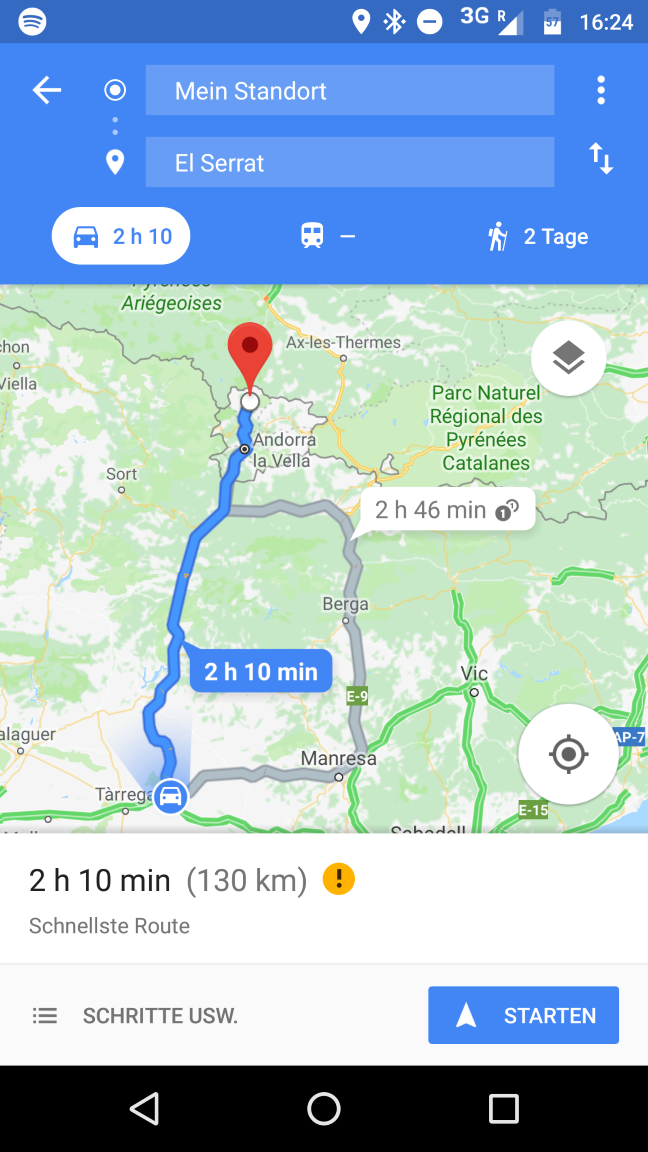This screenshot has height=1152, width=648.
Task: Open recent apps
Action: pyautogui.click(x=503, y=1108)
